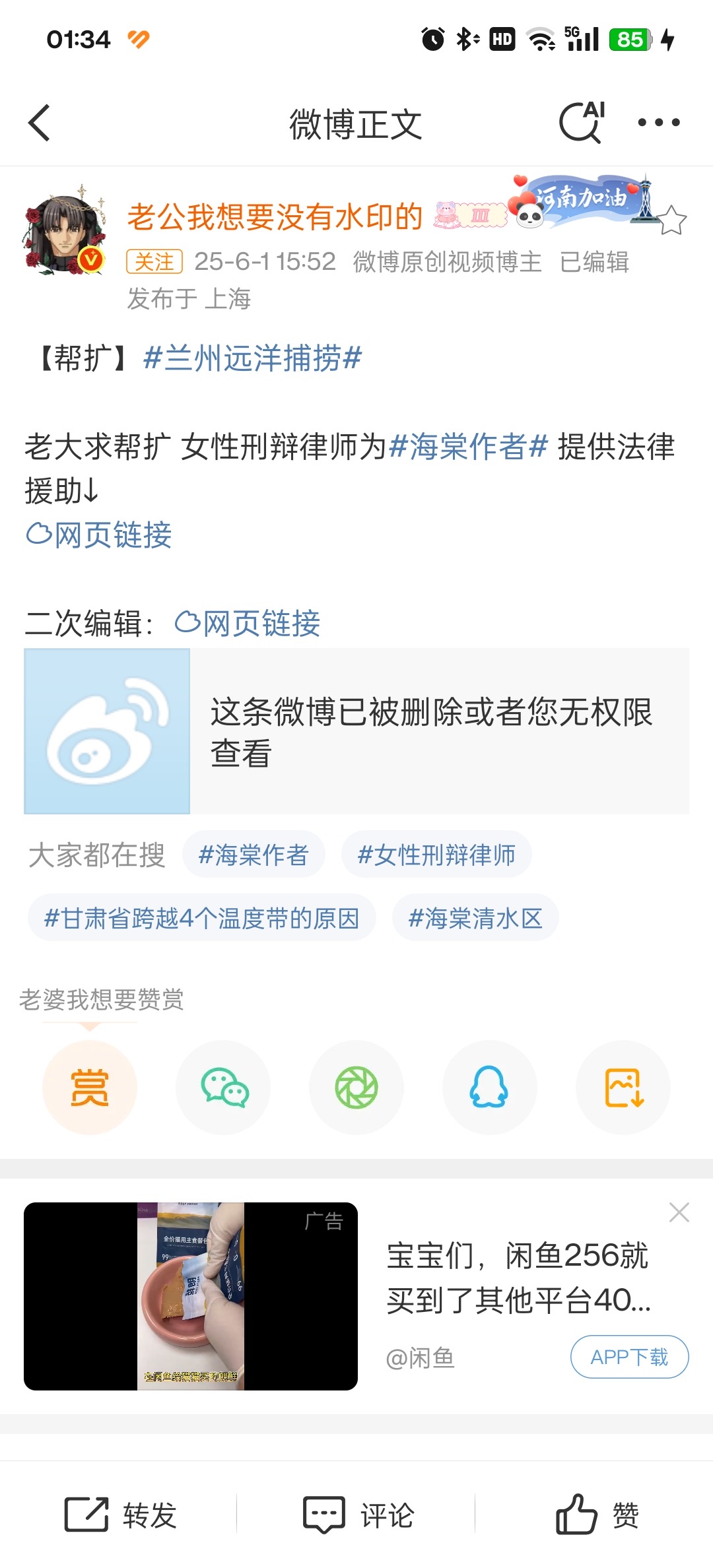Tap the 赏 reward button
713x1568 pixels.
(x=90, y=1088)
